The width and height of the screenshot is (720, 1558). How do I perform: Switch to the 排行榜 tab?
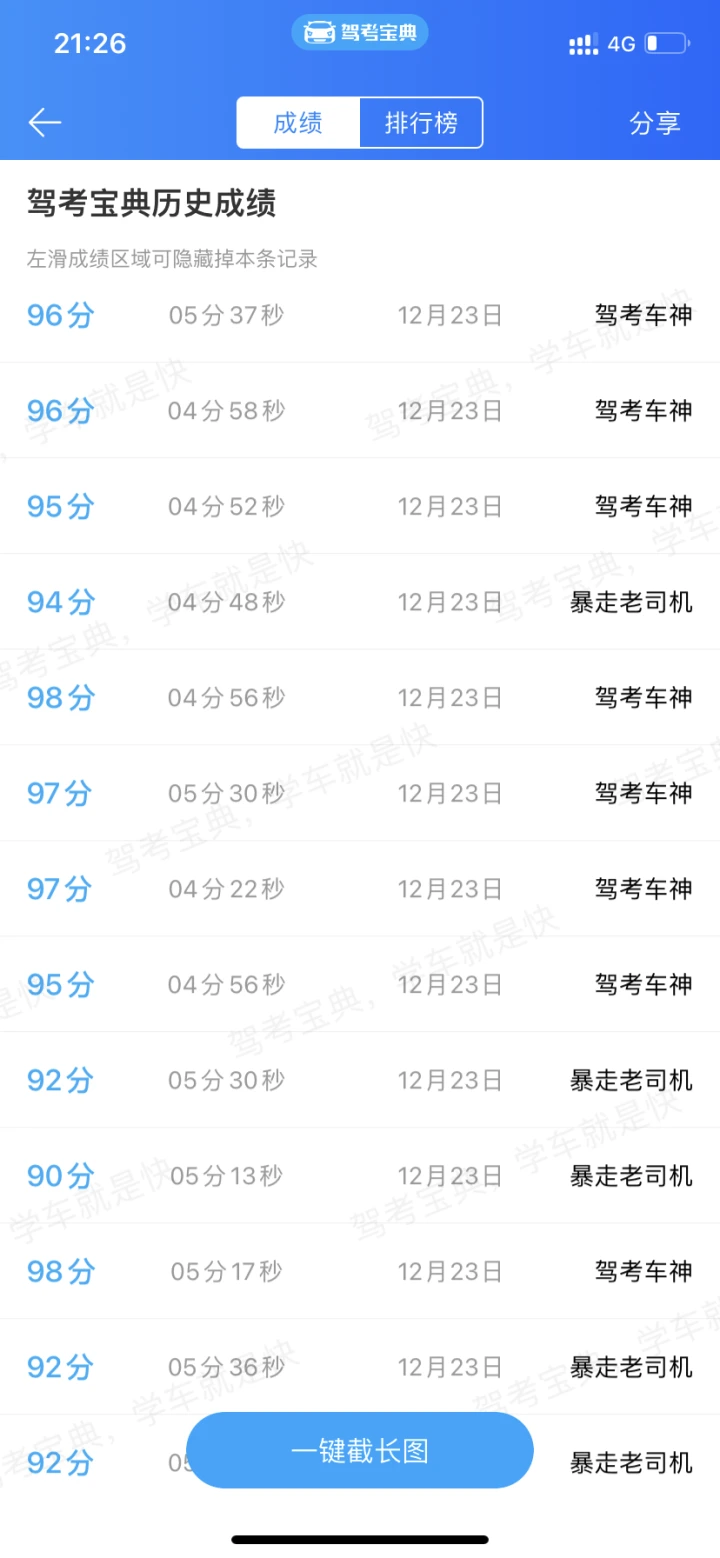point(421,123)
